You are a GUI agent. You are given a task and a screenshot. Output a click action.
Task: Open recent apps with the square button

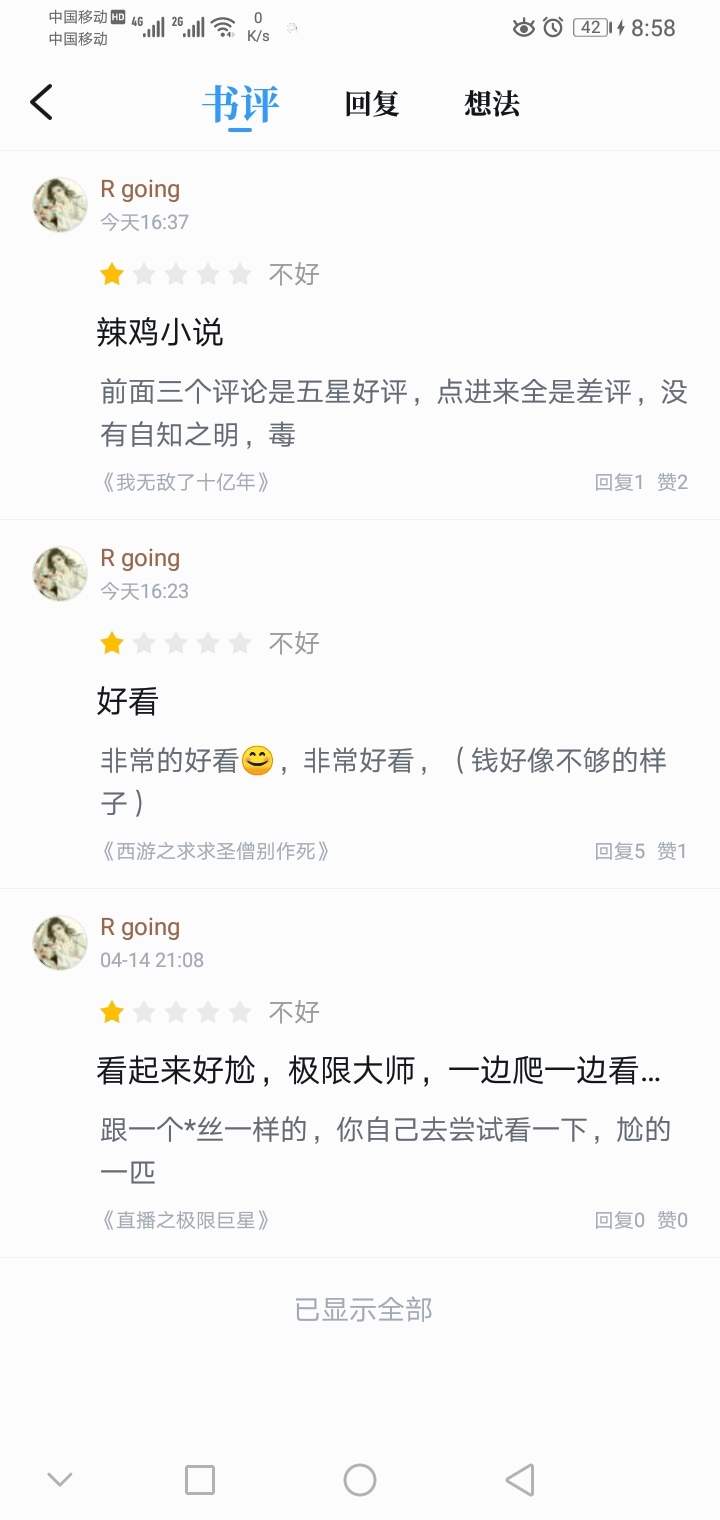[200, 1480]
